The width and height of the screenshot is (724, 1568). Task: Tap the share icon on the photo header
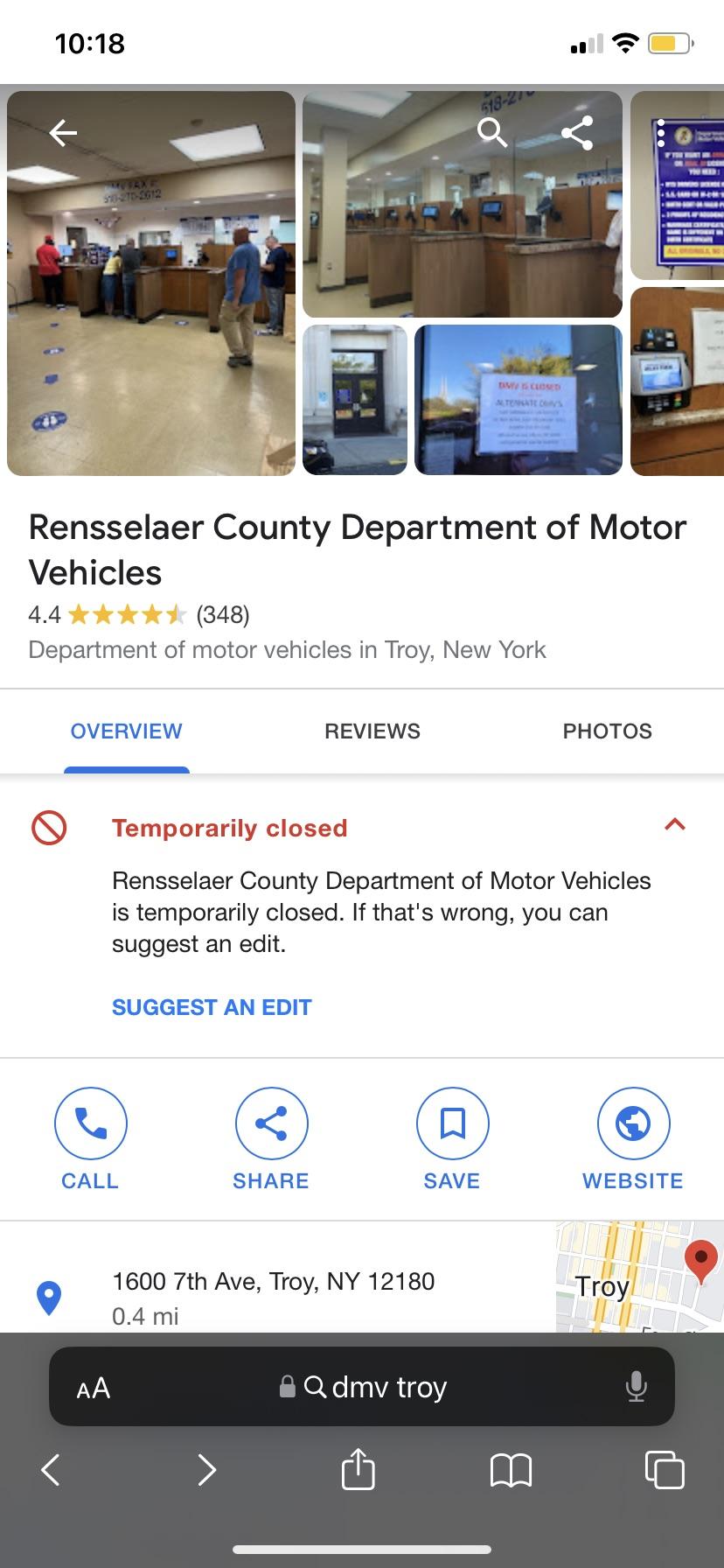pos(577,133)
